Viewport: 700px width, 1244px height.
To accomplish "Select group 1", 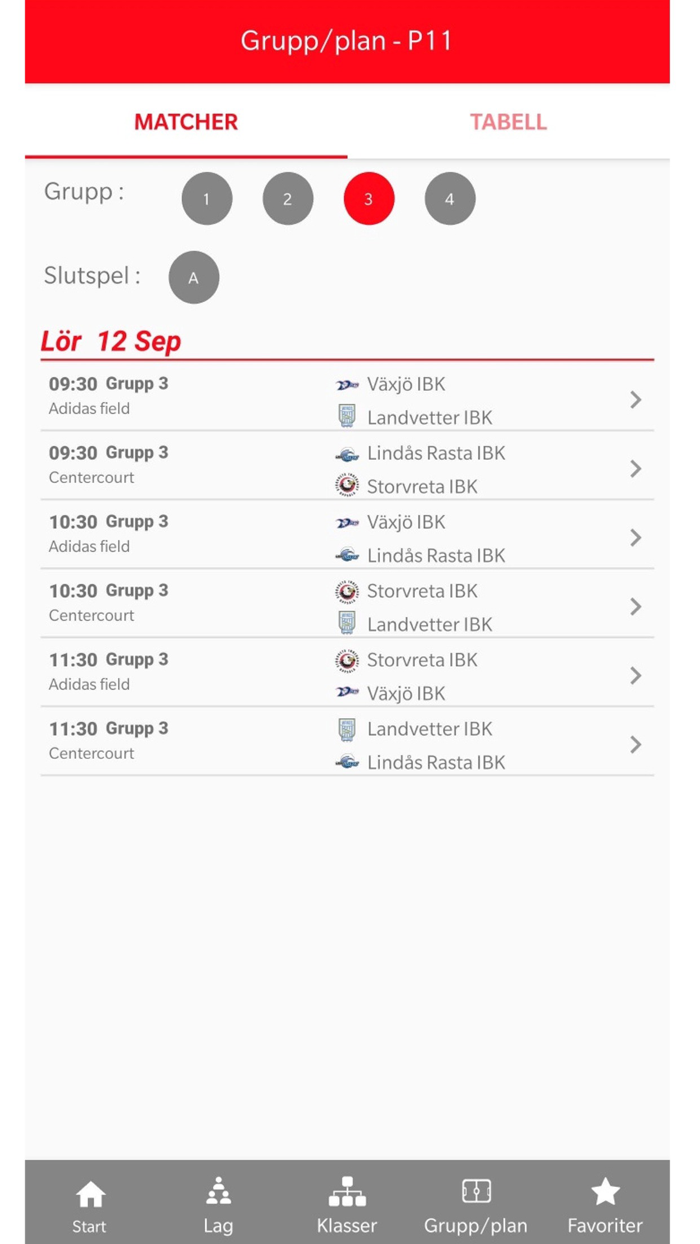I will 207,199.
